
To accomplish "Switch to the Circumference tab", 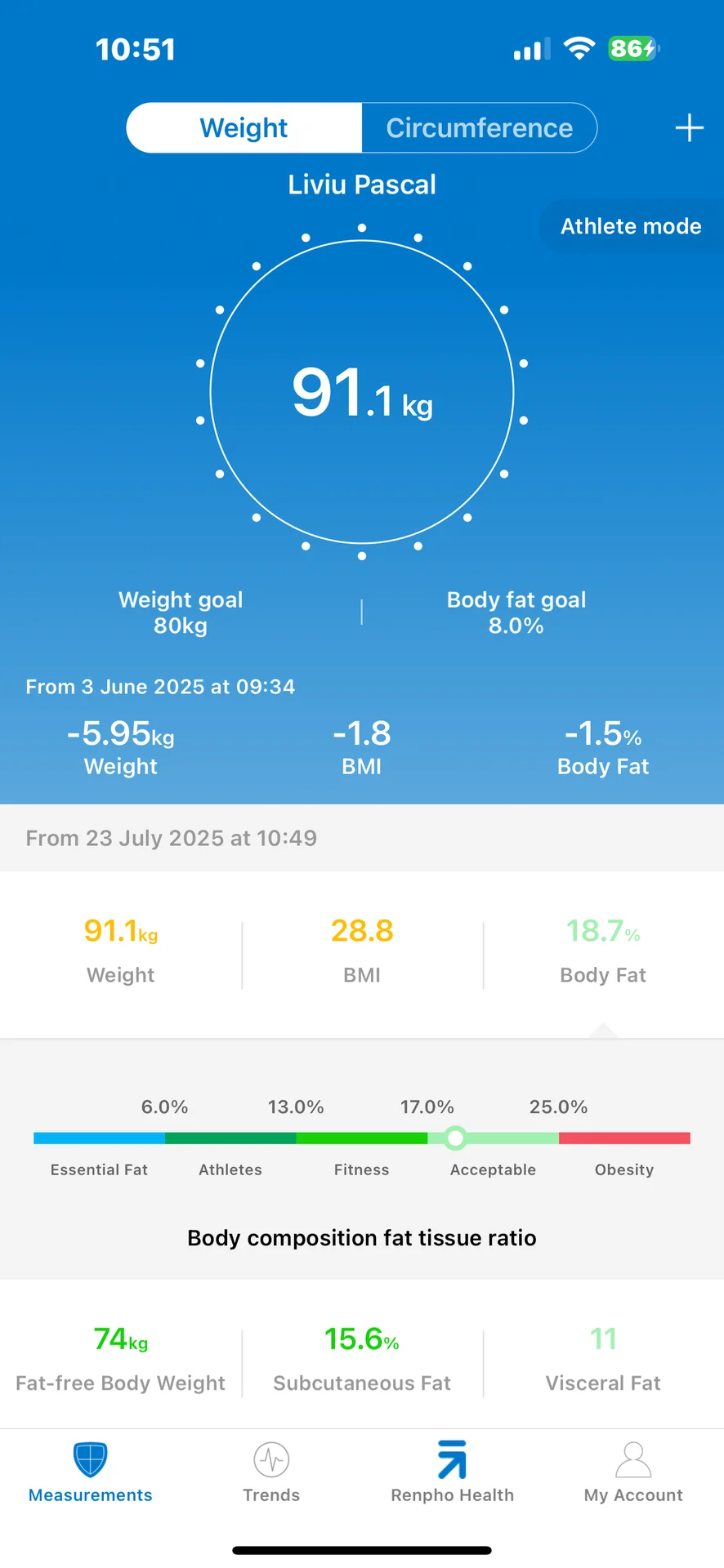I will [x=479, y=127].
